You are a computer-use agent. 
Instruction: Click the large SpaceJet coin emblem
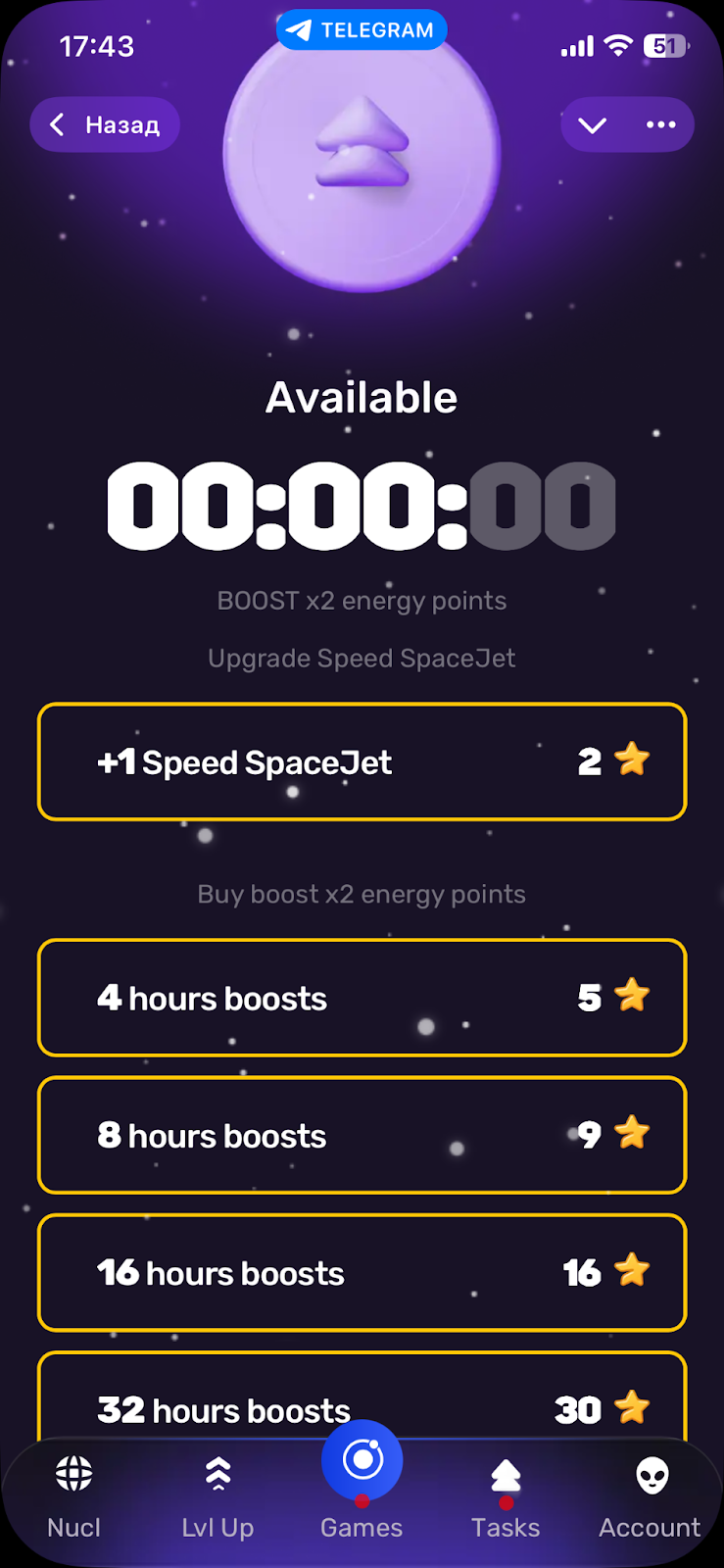[x=362, y=157]
